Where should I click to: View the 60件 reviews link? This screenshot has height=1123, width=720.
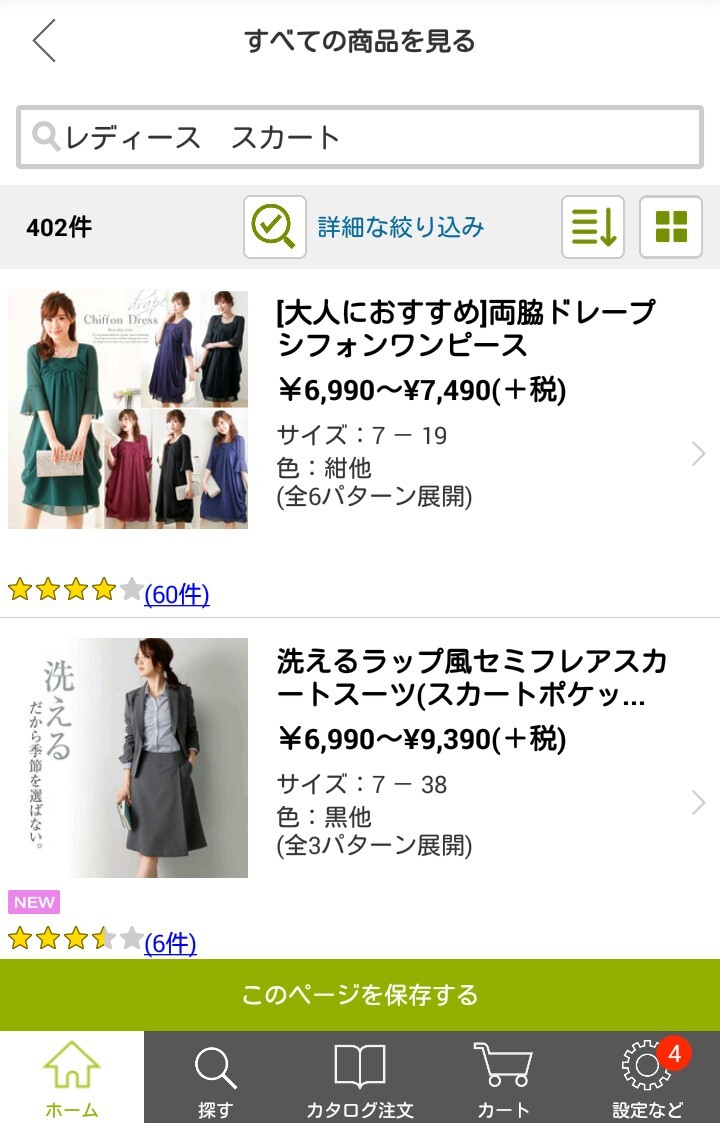click(x=177, y=594)
